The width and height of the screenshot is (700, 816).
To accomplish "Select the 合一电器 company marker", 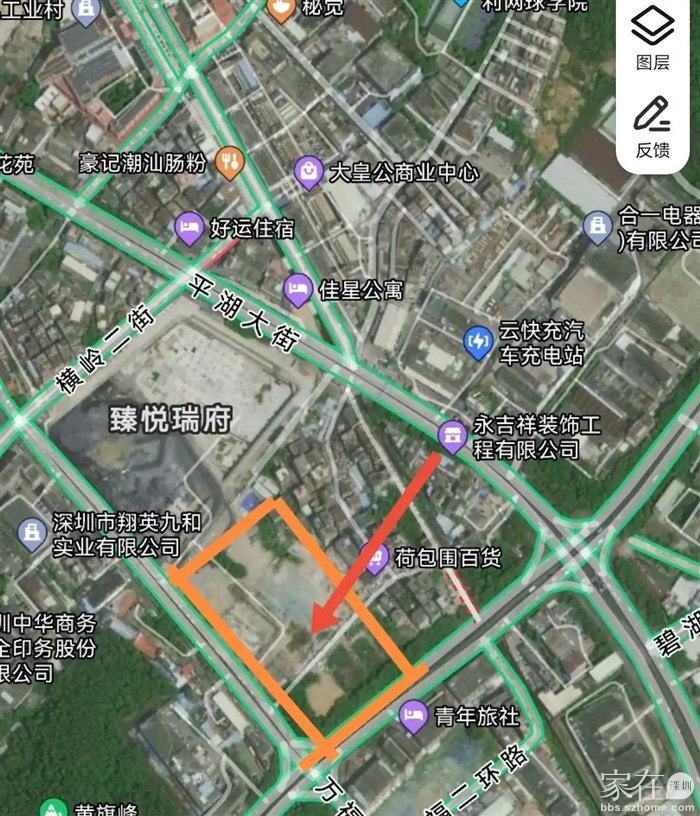I will tap(598, 228).
